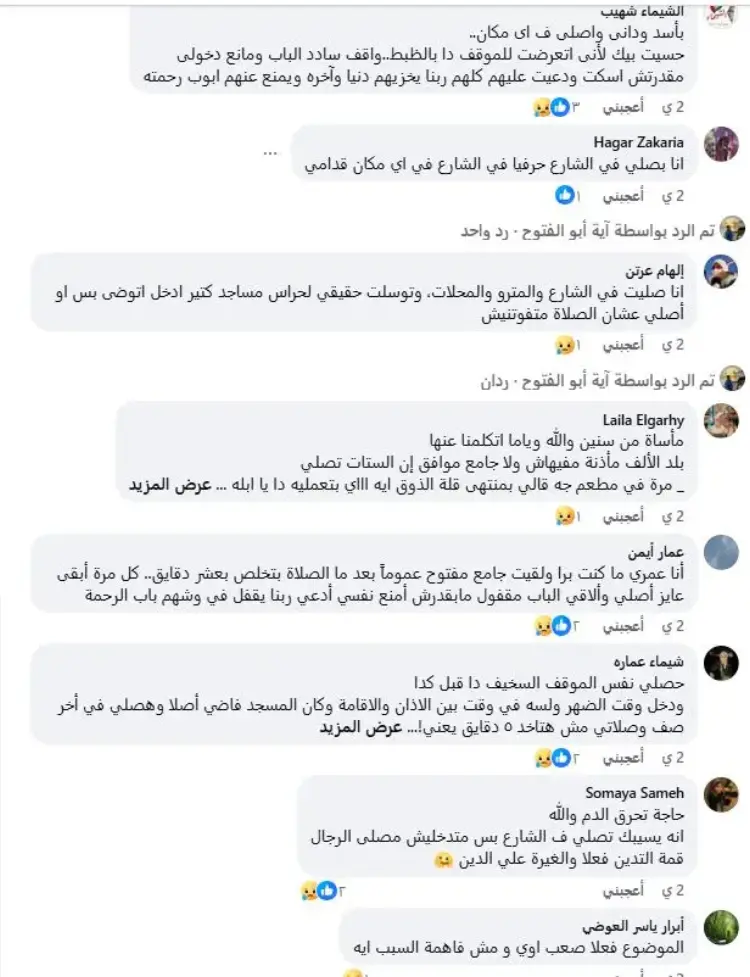750x977 pixels.
Task: Like عمار أيمن's comment
Action: (x=625, y=627)
